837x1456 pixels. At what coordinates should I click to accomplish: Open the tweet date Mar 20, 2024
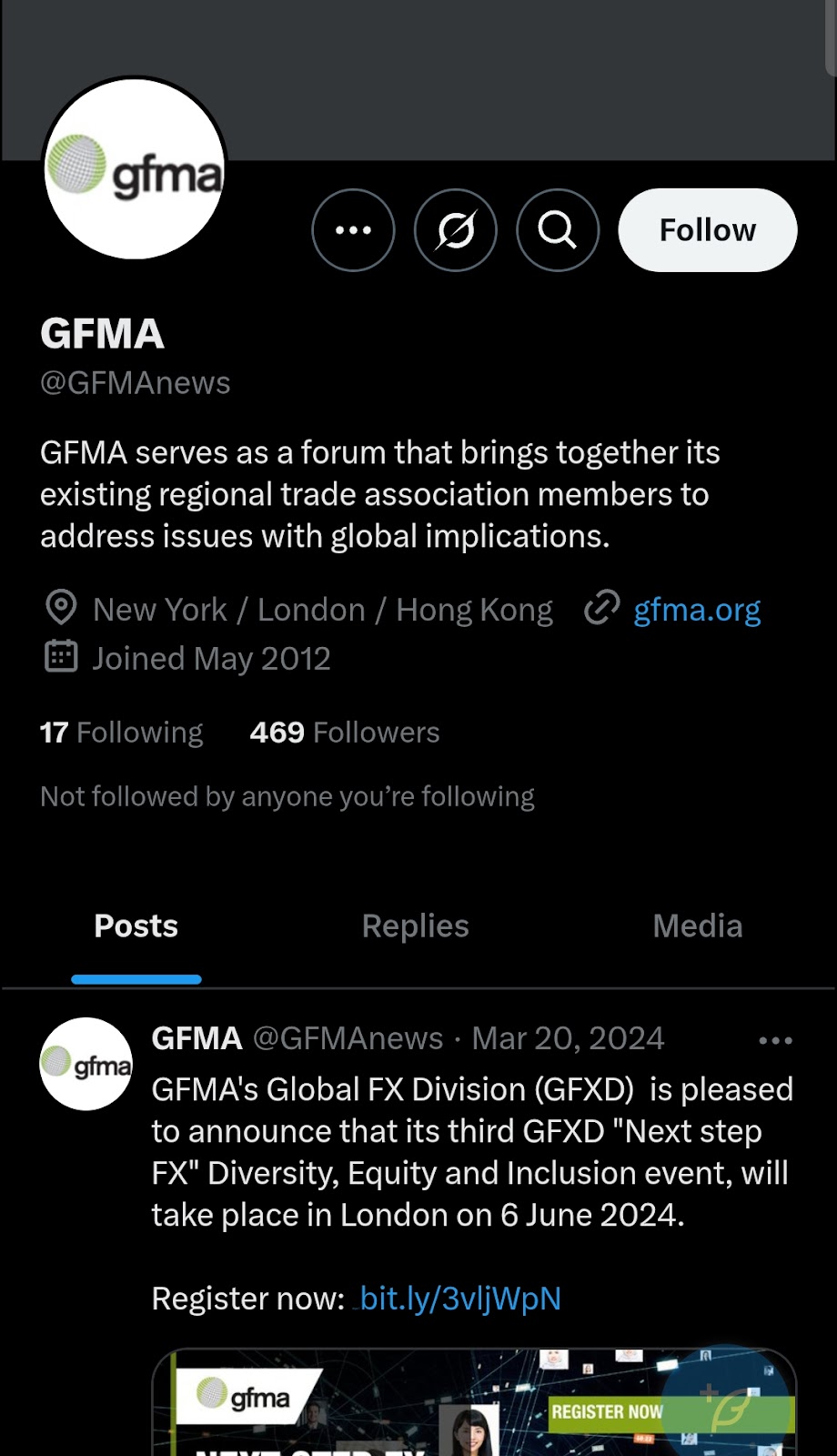pos(567,1037)
